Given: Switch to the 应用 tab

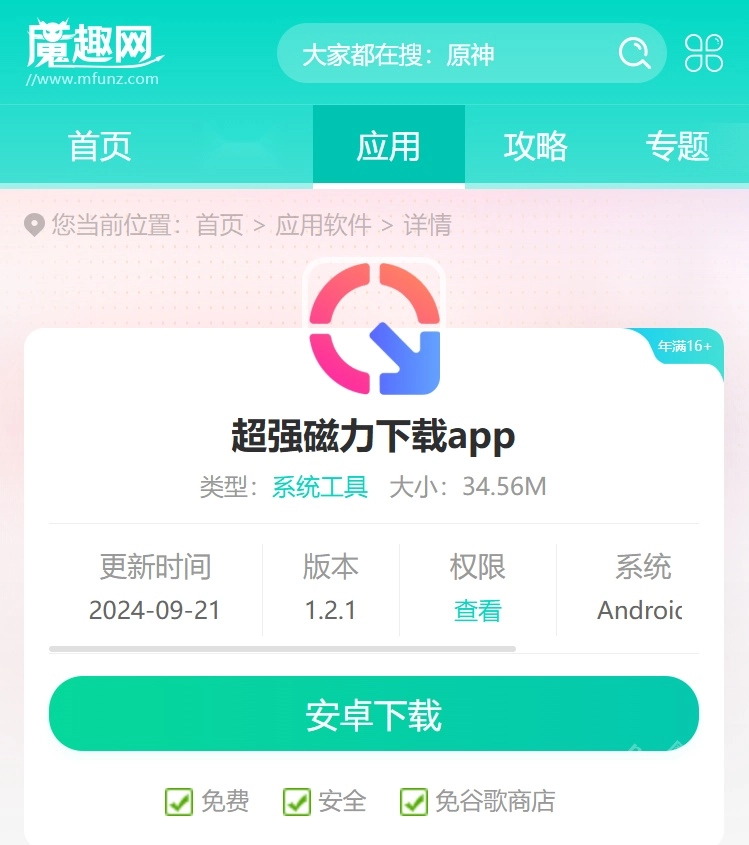Looking at the screenshot, I should click(389, 146).
